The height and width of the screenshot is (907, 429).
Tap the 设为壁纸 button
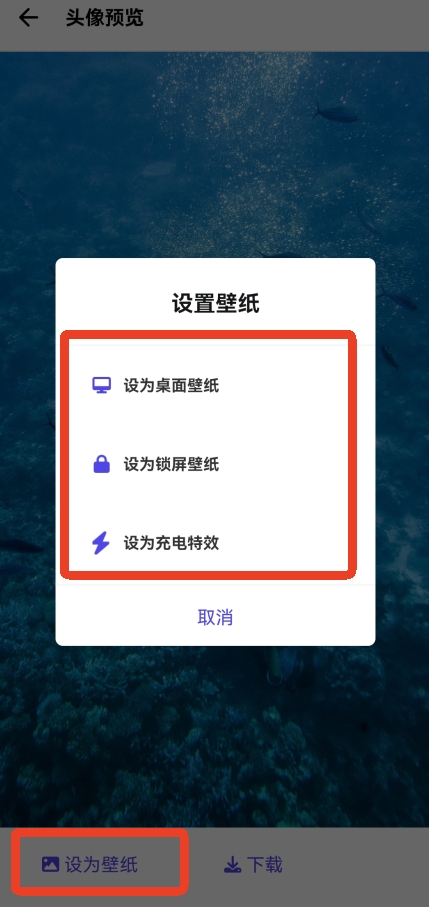click(90, 865)
